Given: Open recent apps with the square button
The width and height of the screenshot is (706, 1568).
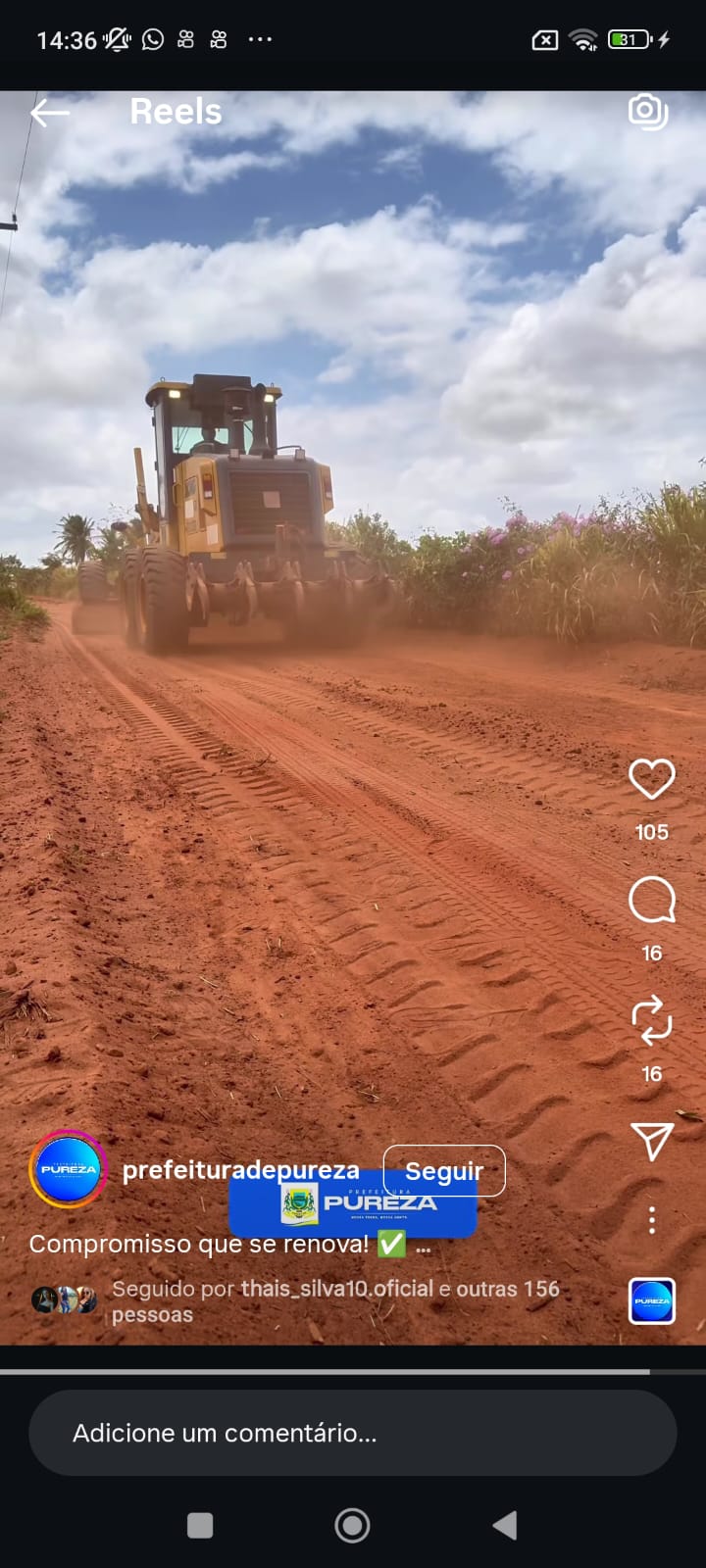Looking at the screenshot, I should point(200,1525).
